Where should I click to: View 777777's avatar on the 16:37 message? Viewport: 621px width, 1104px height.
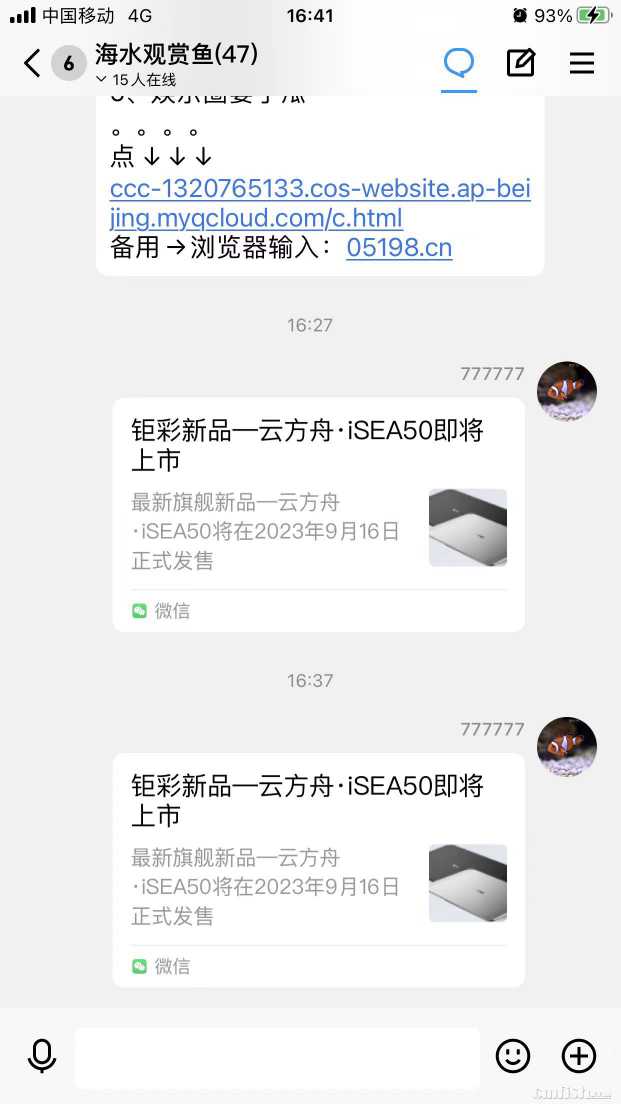tap(567, 746)
